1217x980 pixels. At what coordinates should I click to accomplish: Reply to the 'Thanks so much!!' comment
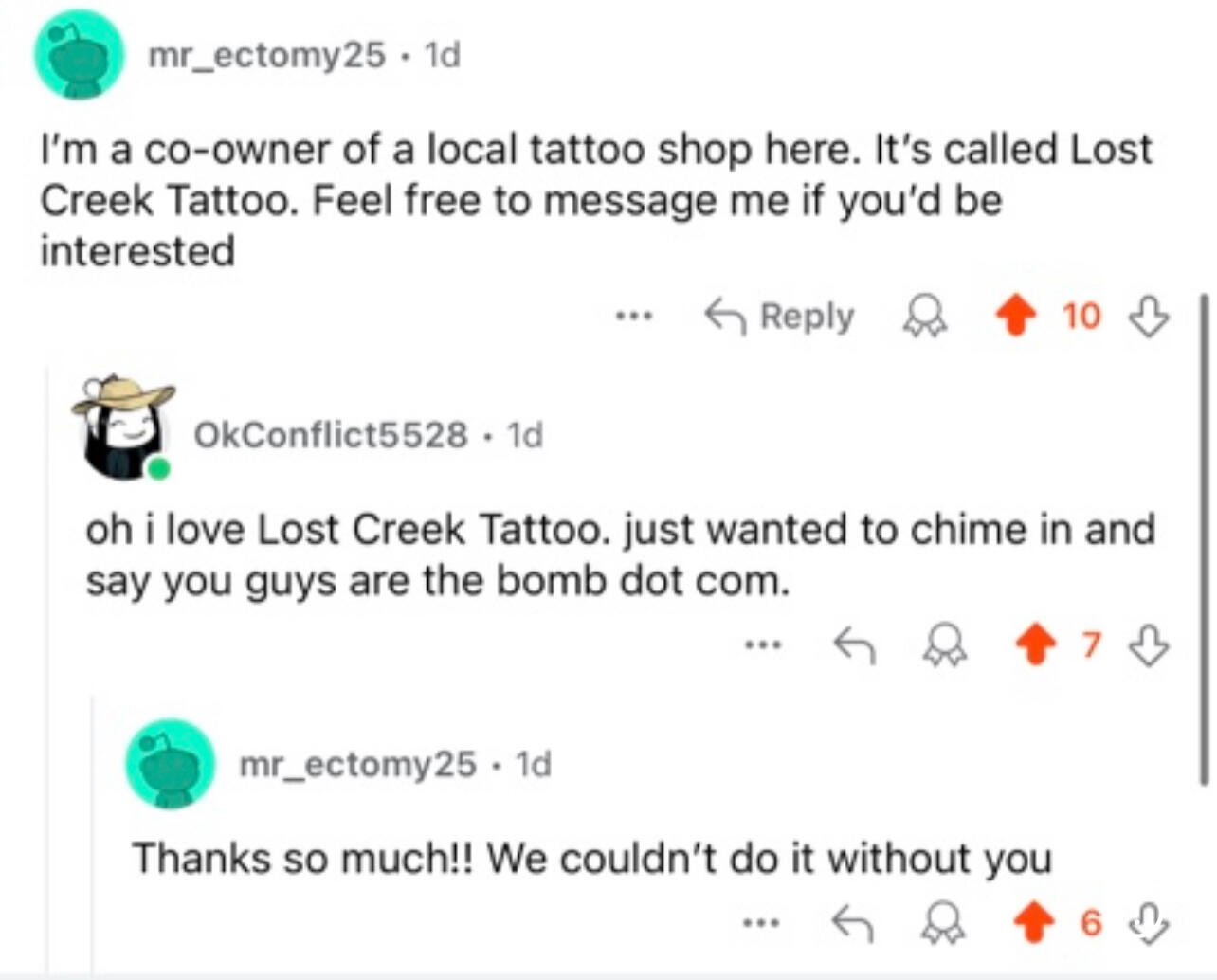pyautogui.click(x=852, y=922)
